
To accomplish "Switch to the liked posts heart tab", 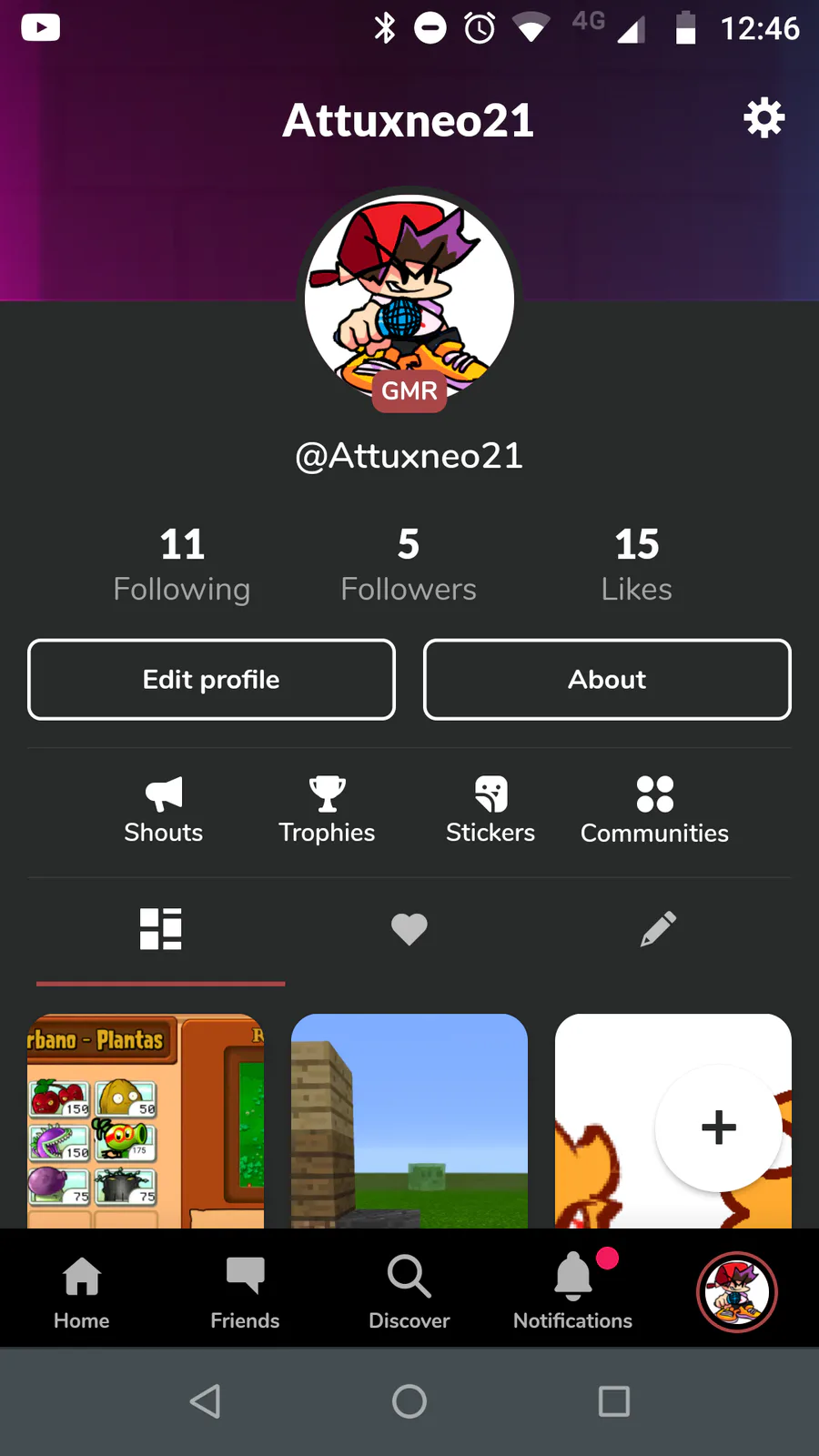I will (x=409, y=929).
